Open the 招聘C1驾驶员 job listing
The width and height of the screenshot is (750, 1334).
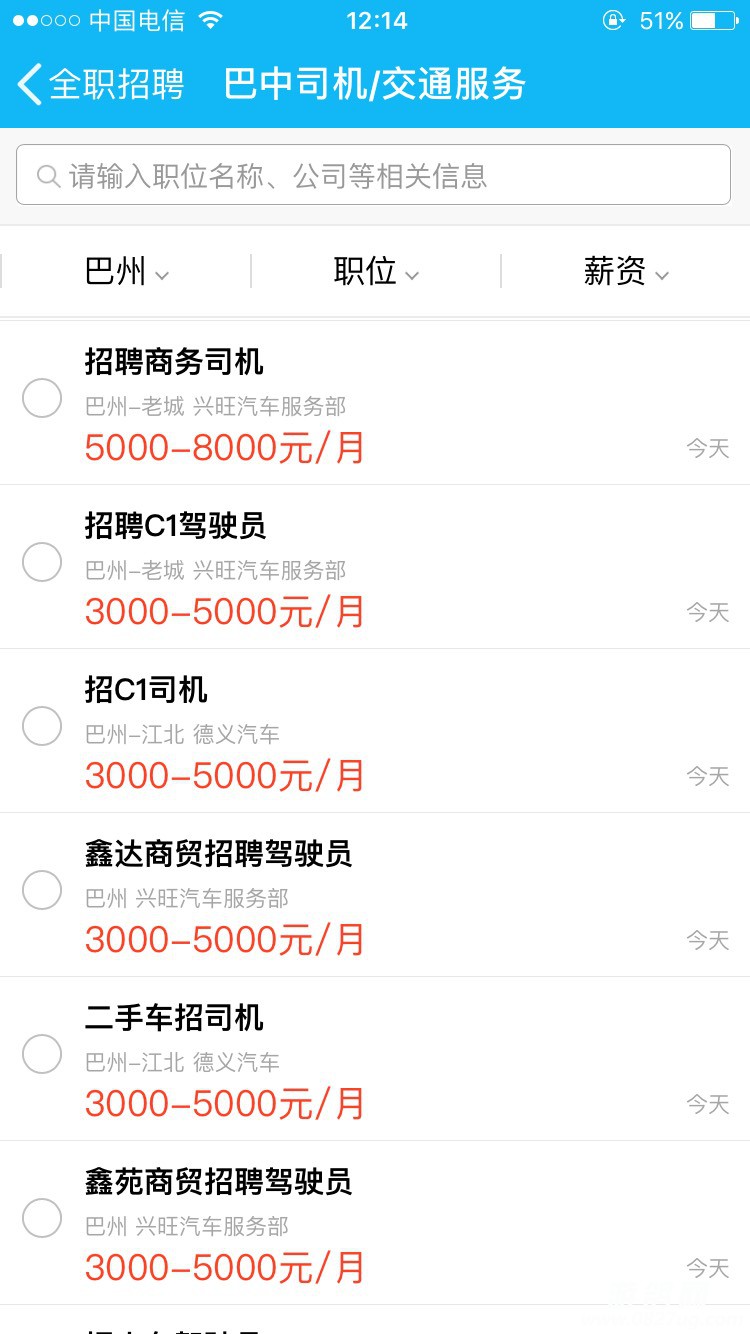tap(380, 568)
